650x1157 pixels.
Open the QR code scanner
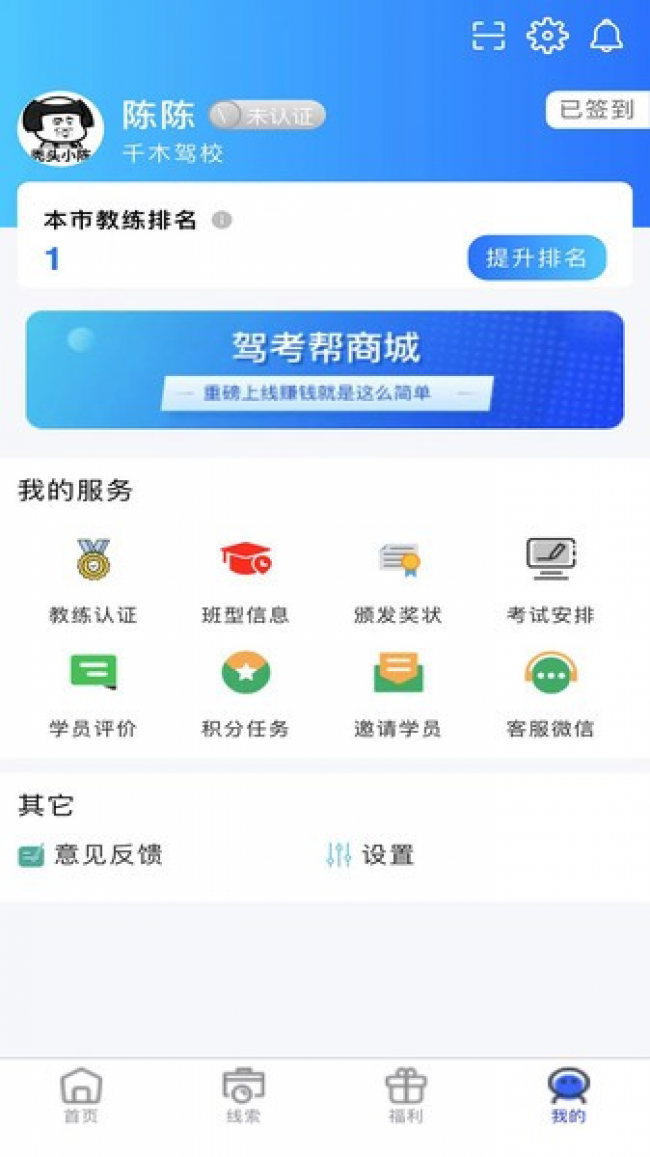click(x=489, y=36)
